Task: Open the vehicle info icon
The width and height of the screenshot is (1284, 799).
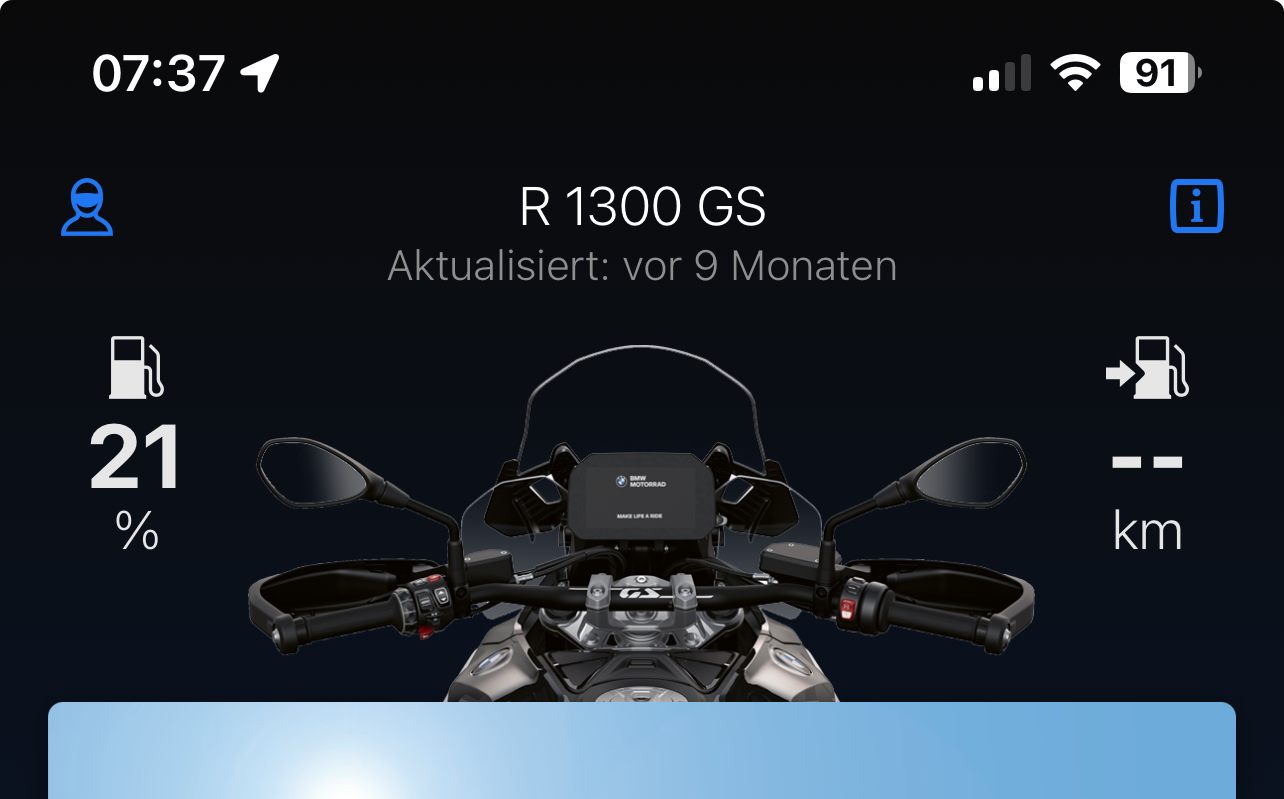Action: [x=1196, y=207]
